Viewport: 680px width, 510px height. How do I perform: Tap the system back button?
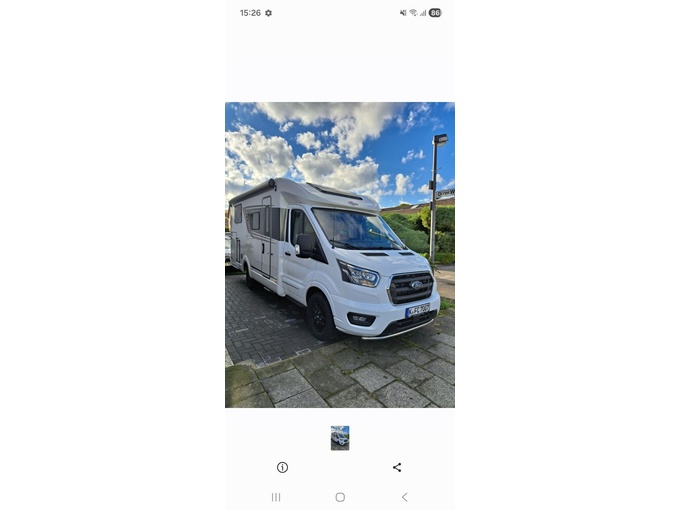point(404,497)
